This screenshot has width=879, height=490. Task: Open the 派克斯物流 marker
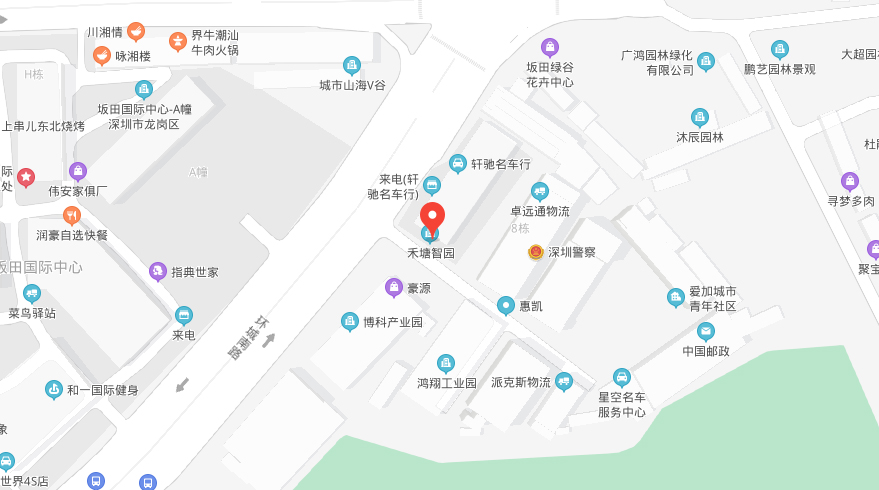tap(564, 382)
